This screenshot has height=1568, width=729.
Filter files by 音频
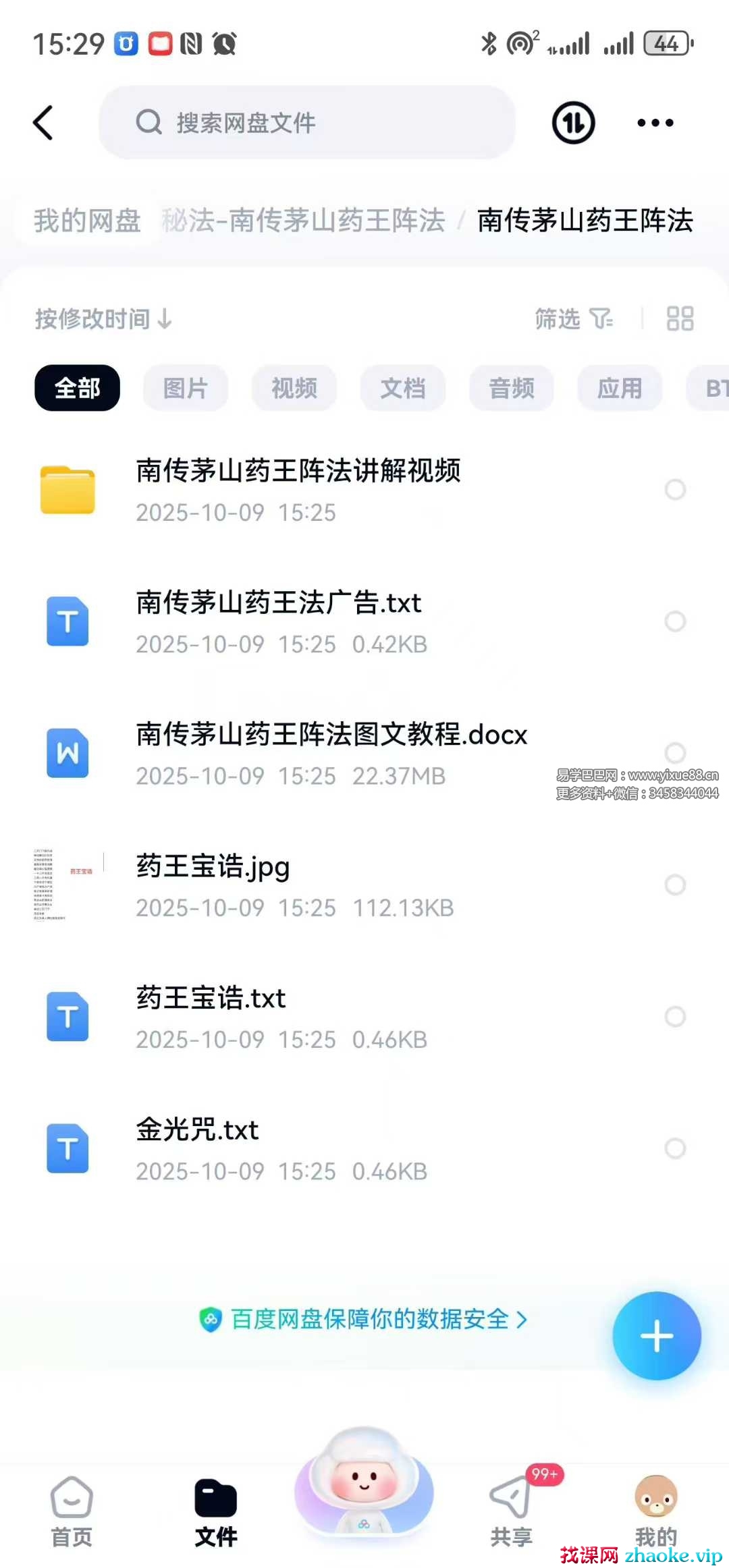coord(511,388)
